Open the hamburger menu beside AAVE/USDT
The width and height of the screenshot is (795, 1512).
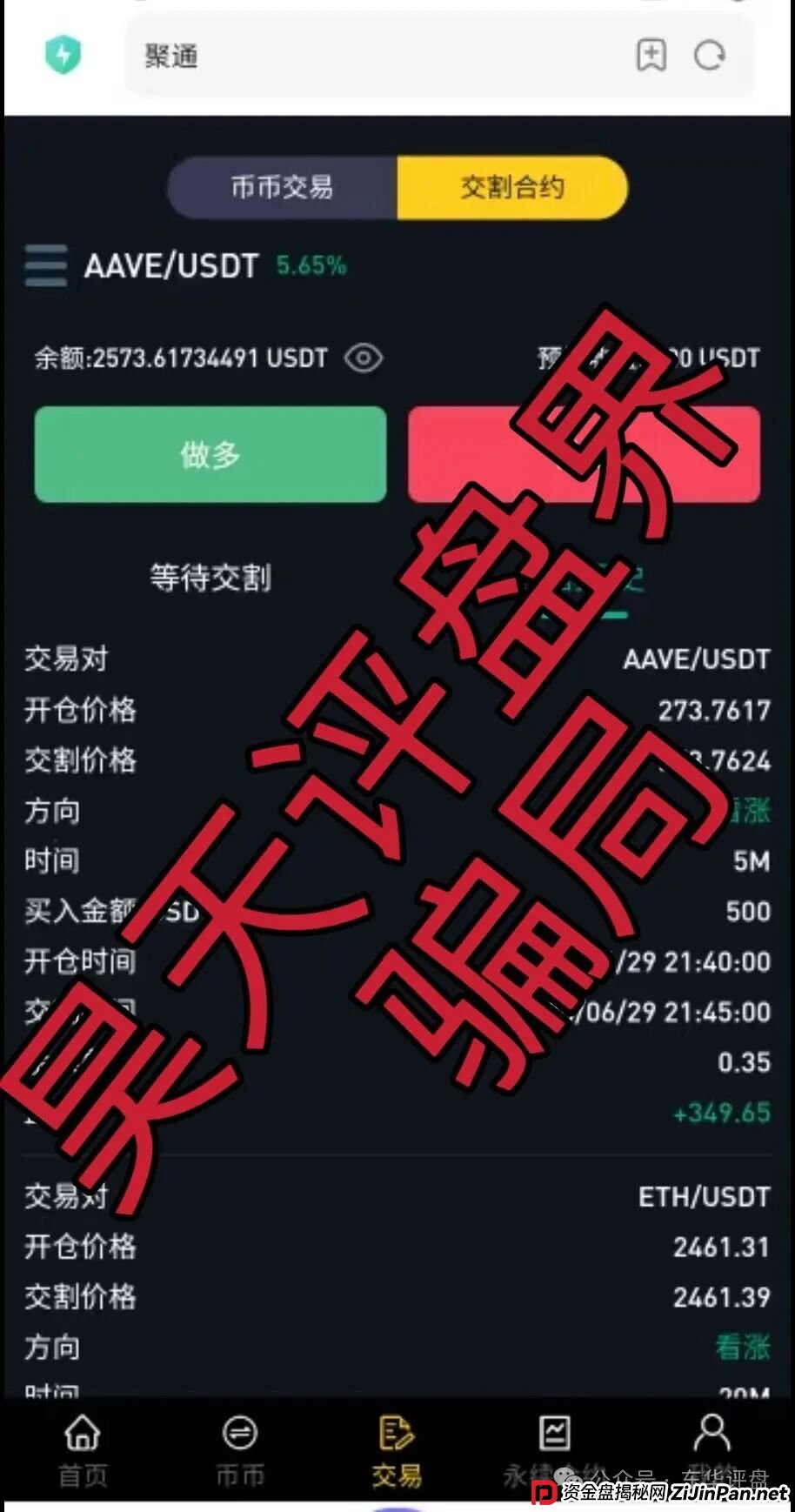pyautogui.click(x=46, y=267)
